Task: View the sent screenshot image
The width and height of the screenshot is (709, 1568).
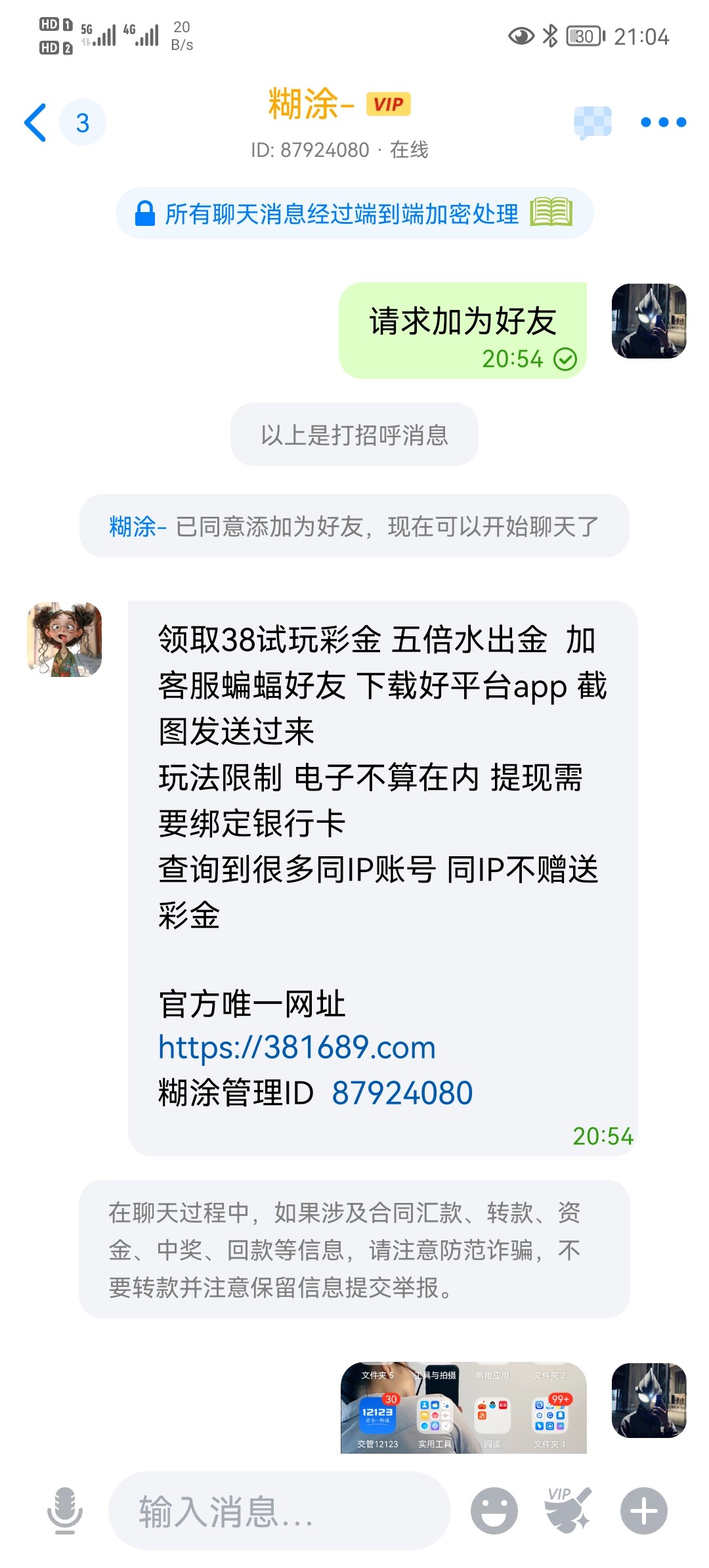Action: 463,1408
